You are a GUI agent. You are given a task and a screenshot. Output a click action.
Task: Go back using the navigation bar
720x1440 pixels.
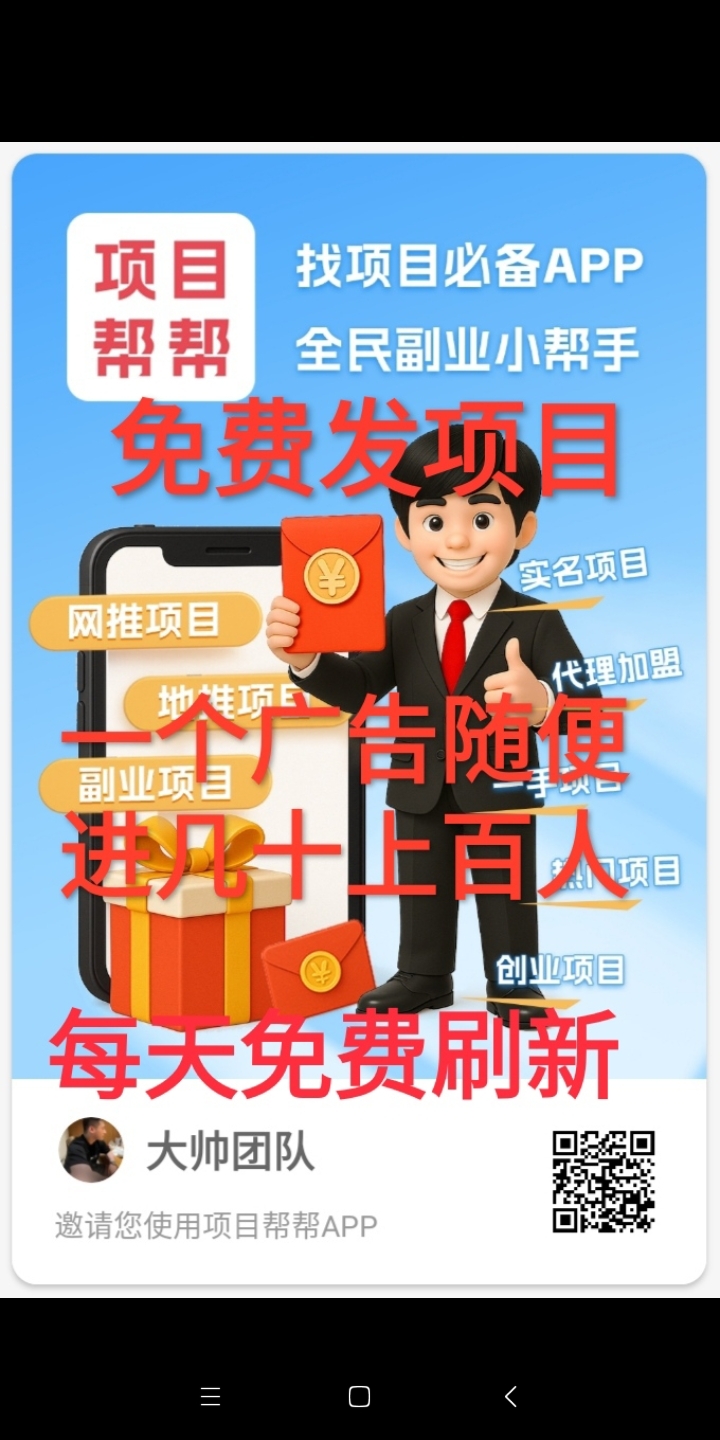(510, 1397)
